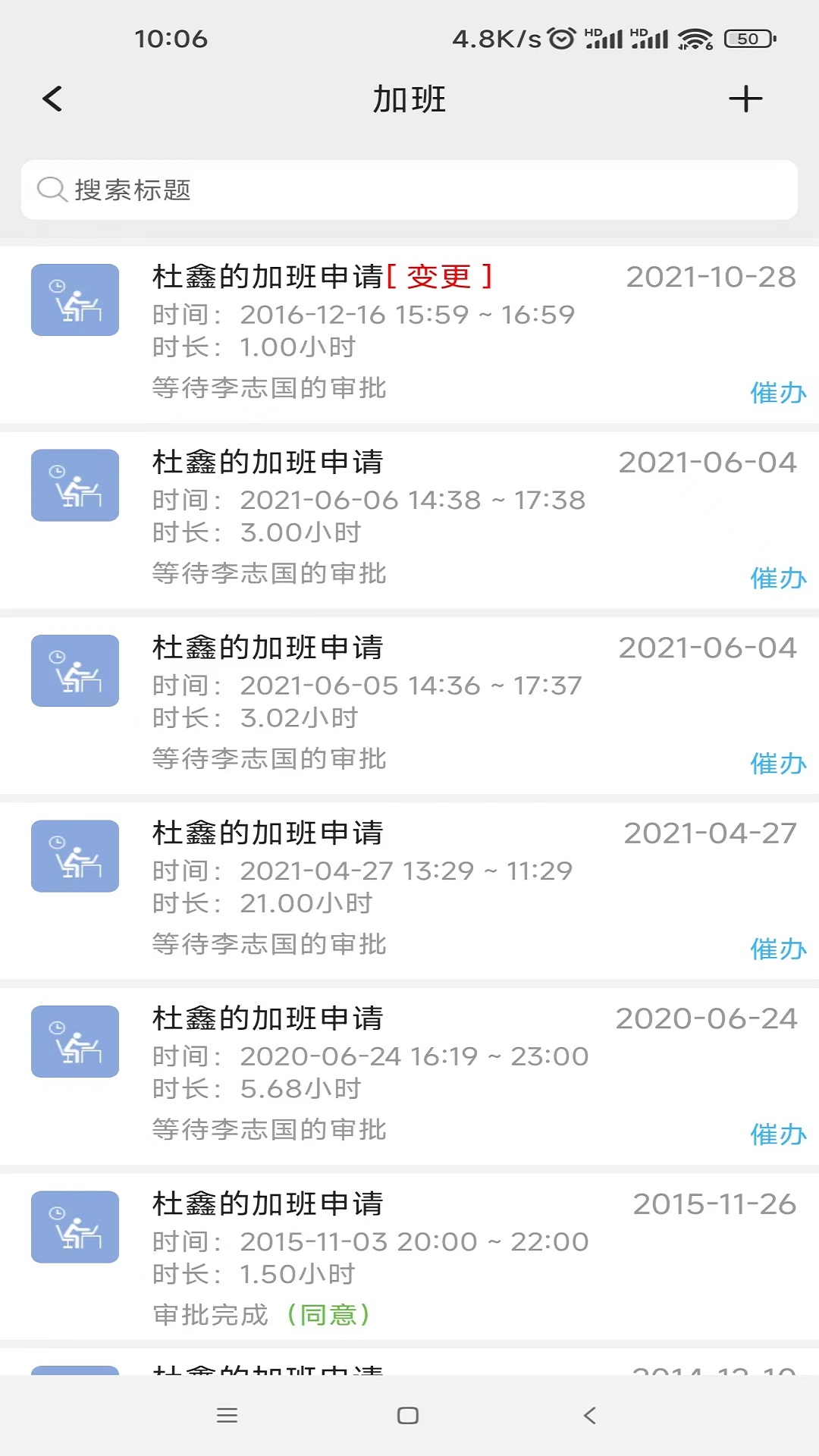
Task: Tap 催办 on the 3.02小时 request
Action: point(777,764)
